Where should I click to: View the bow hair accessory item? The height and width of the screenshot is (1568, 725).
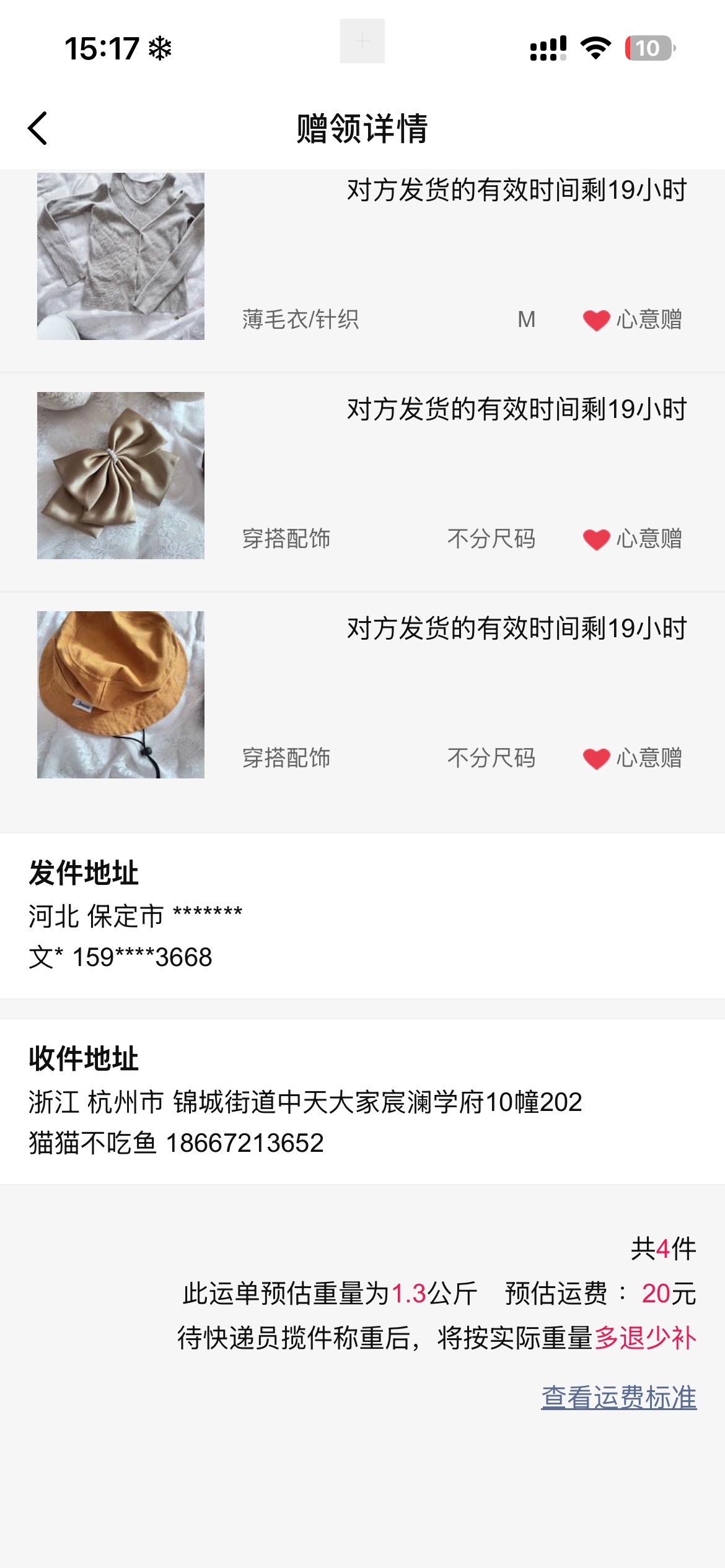pos(121,476)
